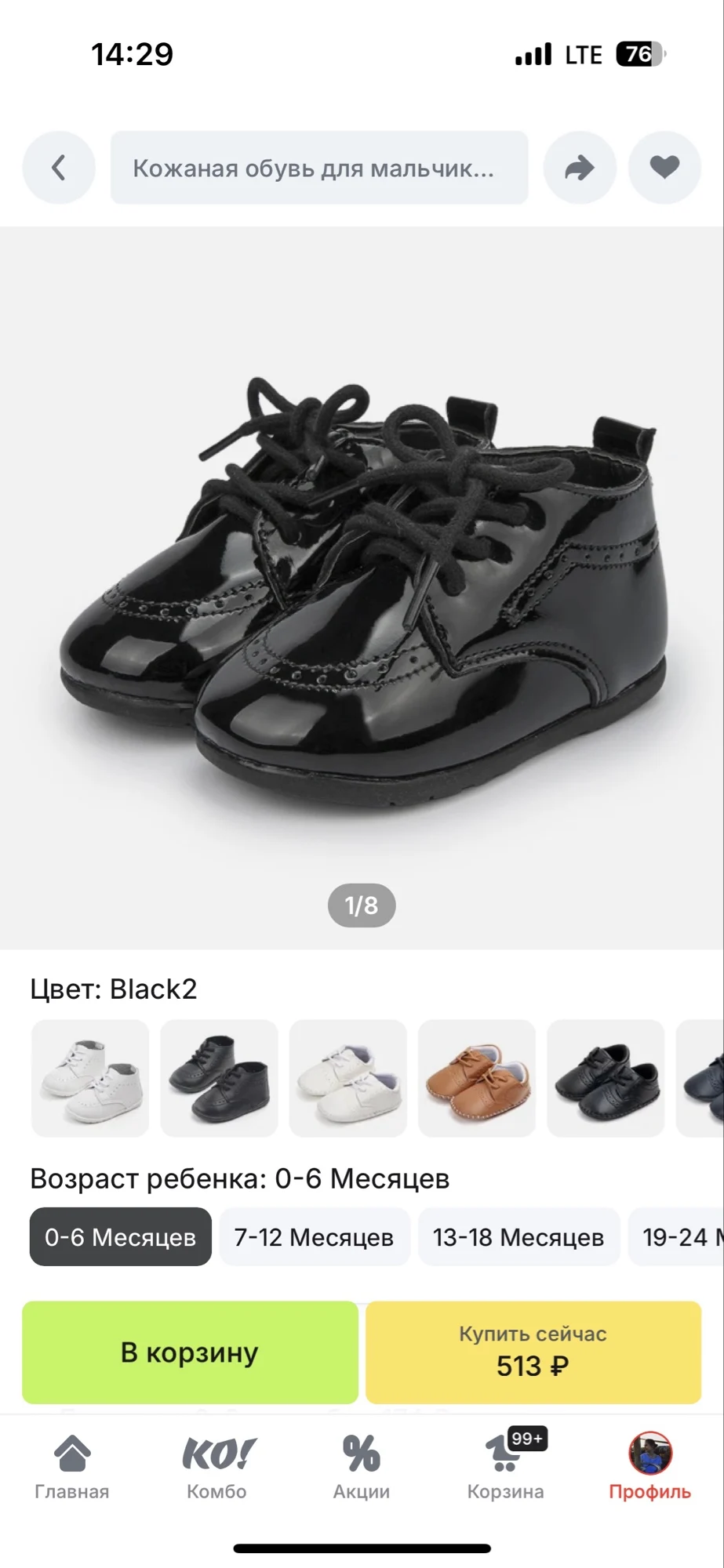
Task: Select the black matte boots color
Action: 219,1078
